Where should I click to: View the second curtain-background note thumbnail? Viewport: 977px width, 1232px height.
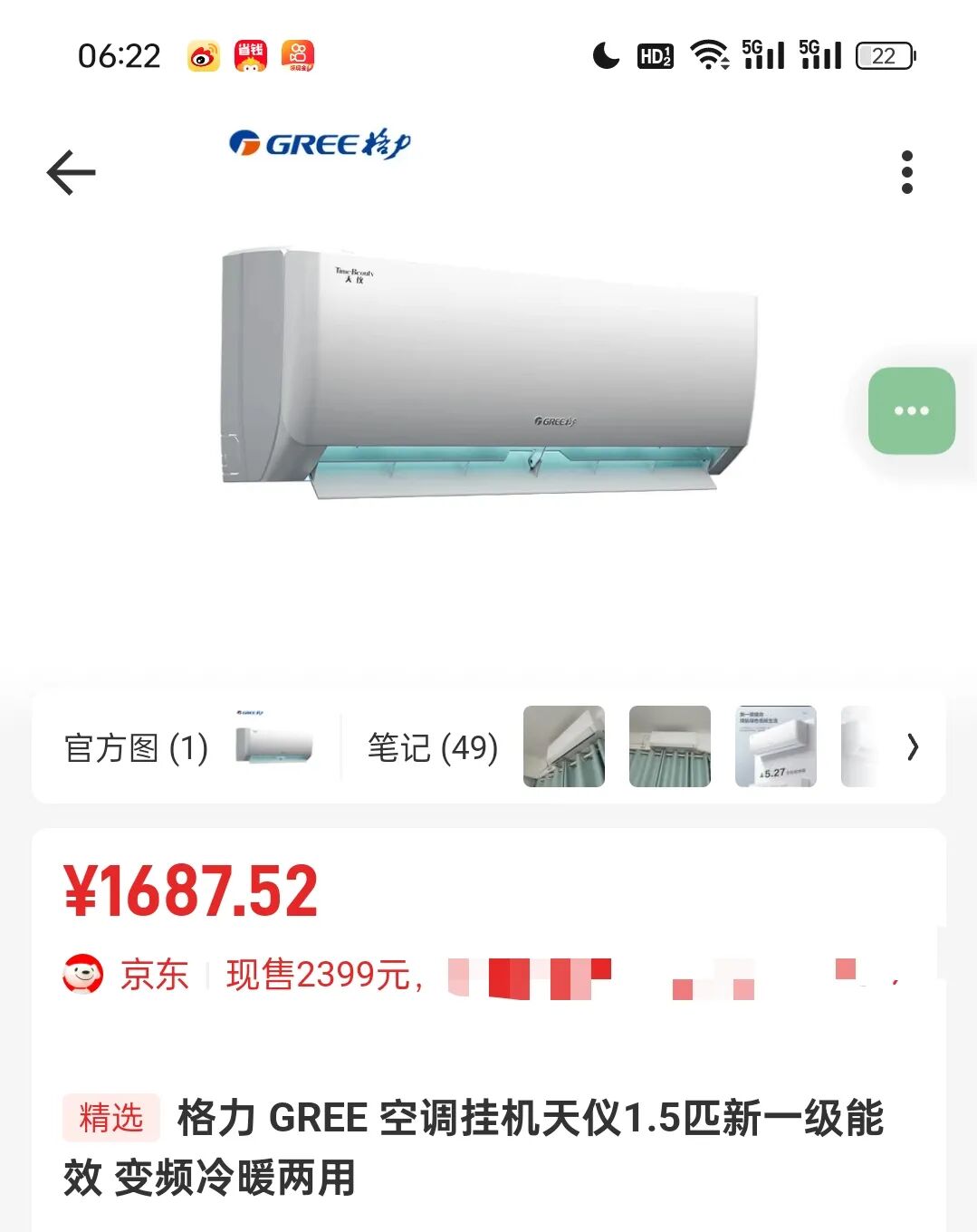pos(669,746)
